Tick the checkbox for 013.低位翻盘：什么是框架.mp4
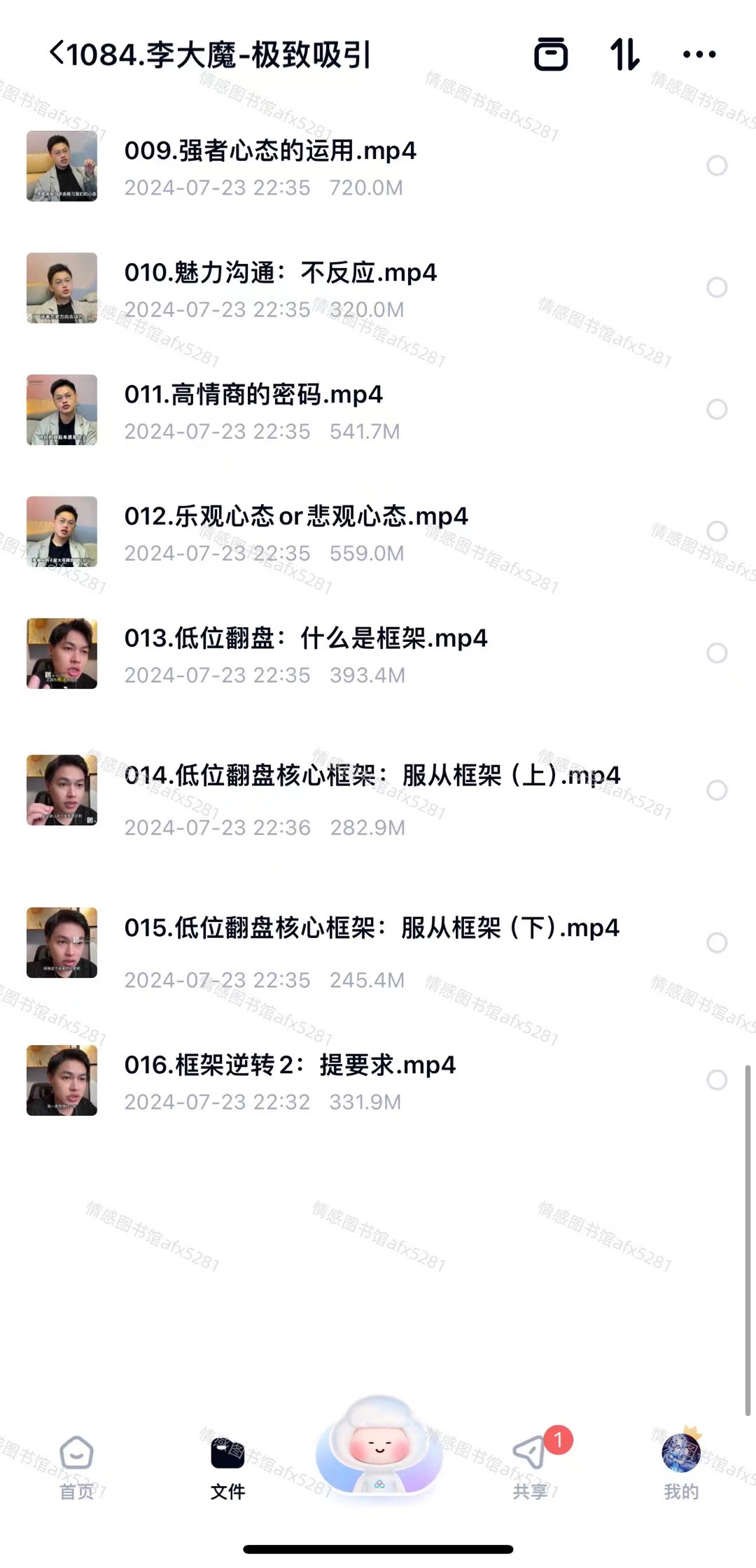This screenshot has height=1568, width=756. coord(716,653)
